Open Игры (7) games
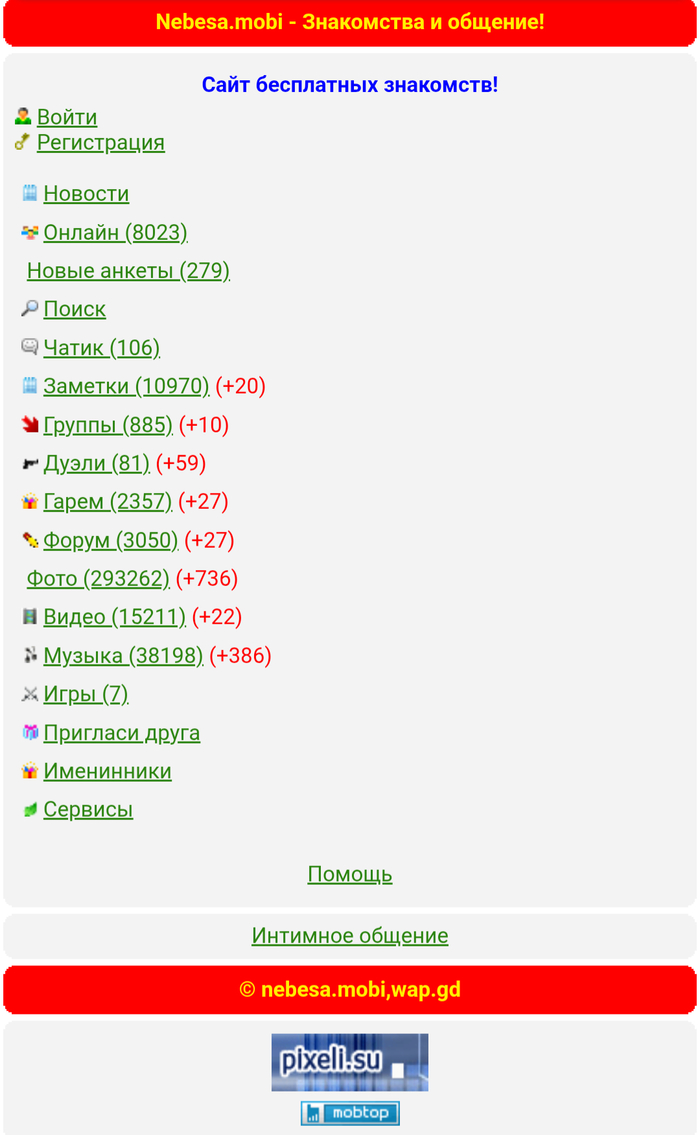The height and width of the screenshot is (1135, 700). coord(85,694)
